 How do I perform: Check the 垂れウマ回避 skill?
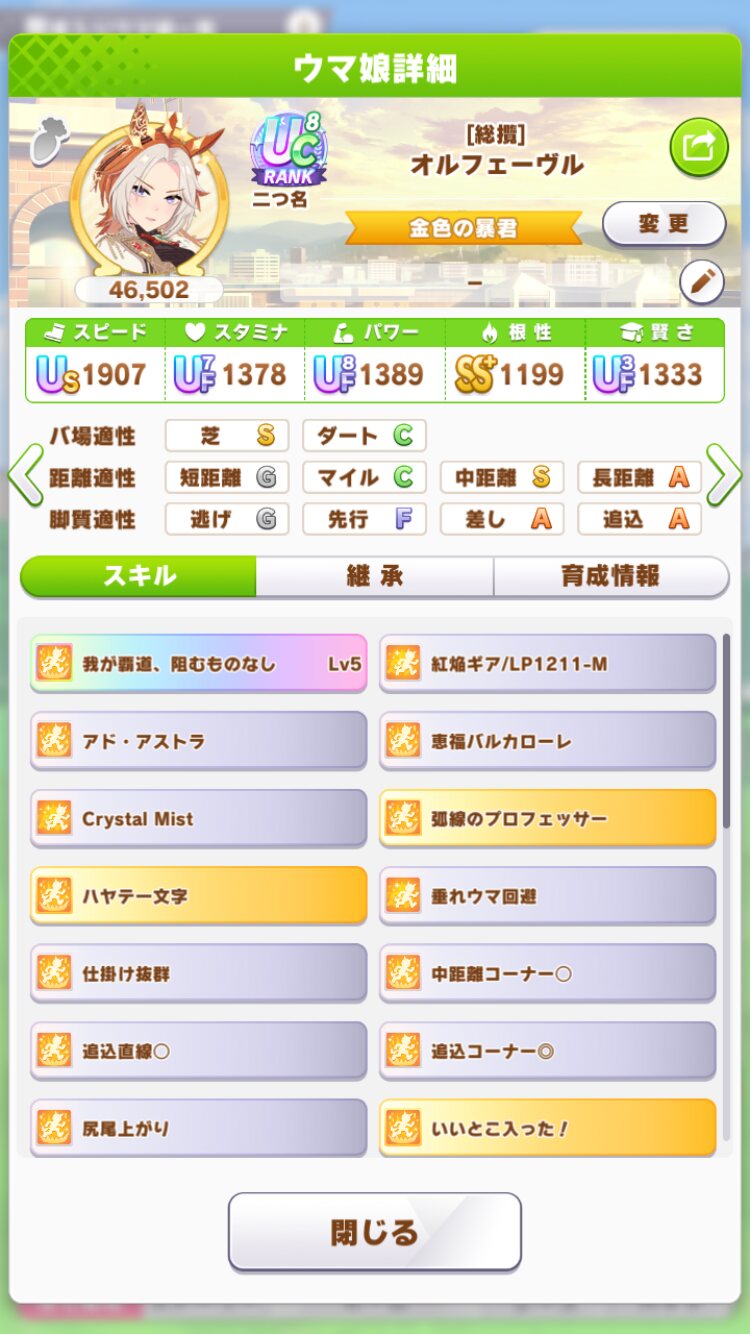click(547, 896)
